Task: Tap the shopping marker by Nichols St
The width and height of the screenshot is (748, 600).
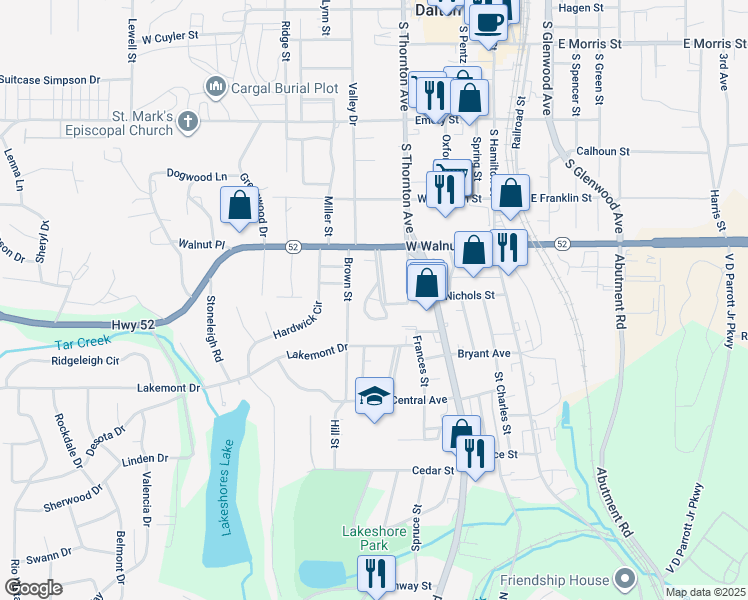Action: (427, 283)
